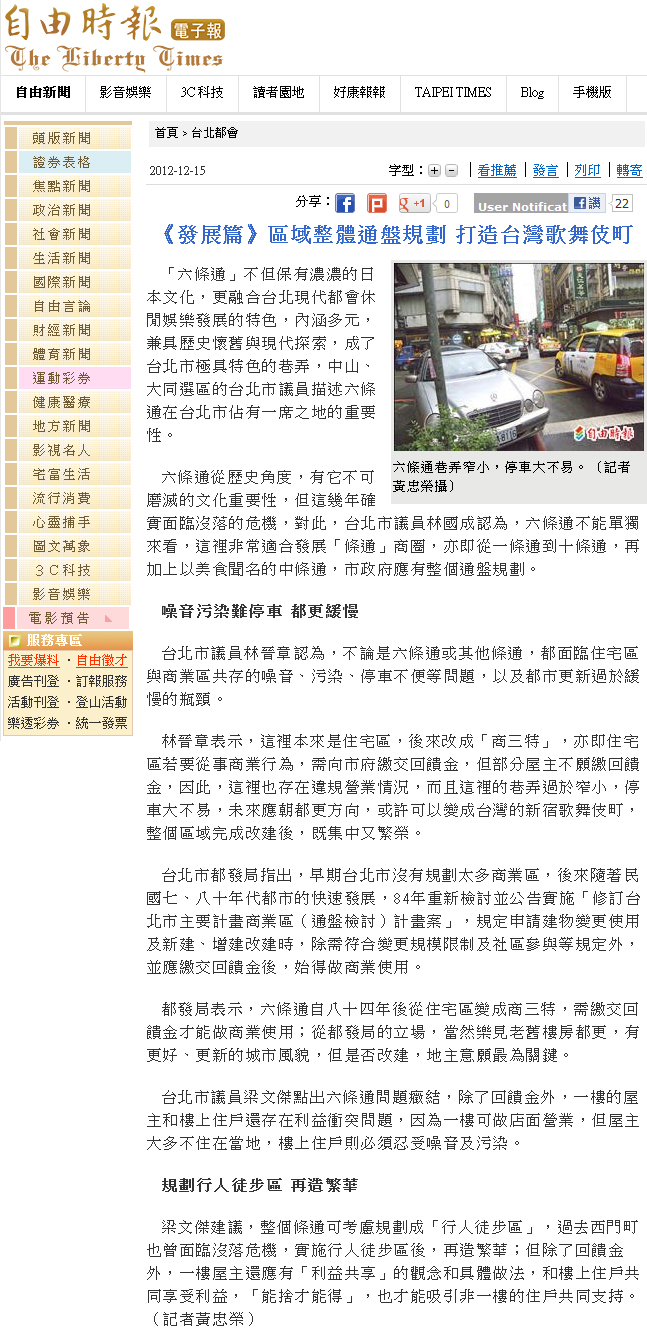
Task: Open the 手機版 mobile version tab
Action: click(x=592, y=92)
